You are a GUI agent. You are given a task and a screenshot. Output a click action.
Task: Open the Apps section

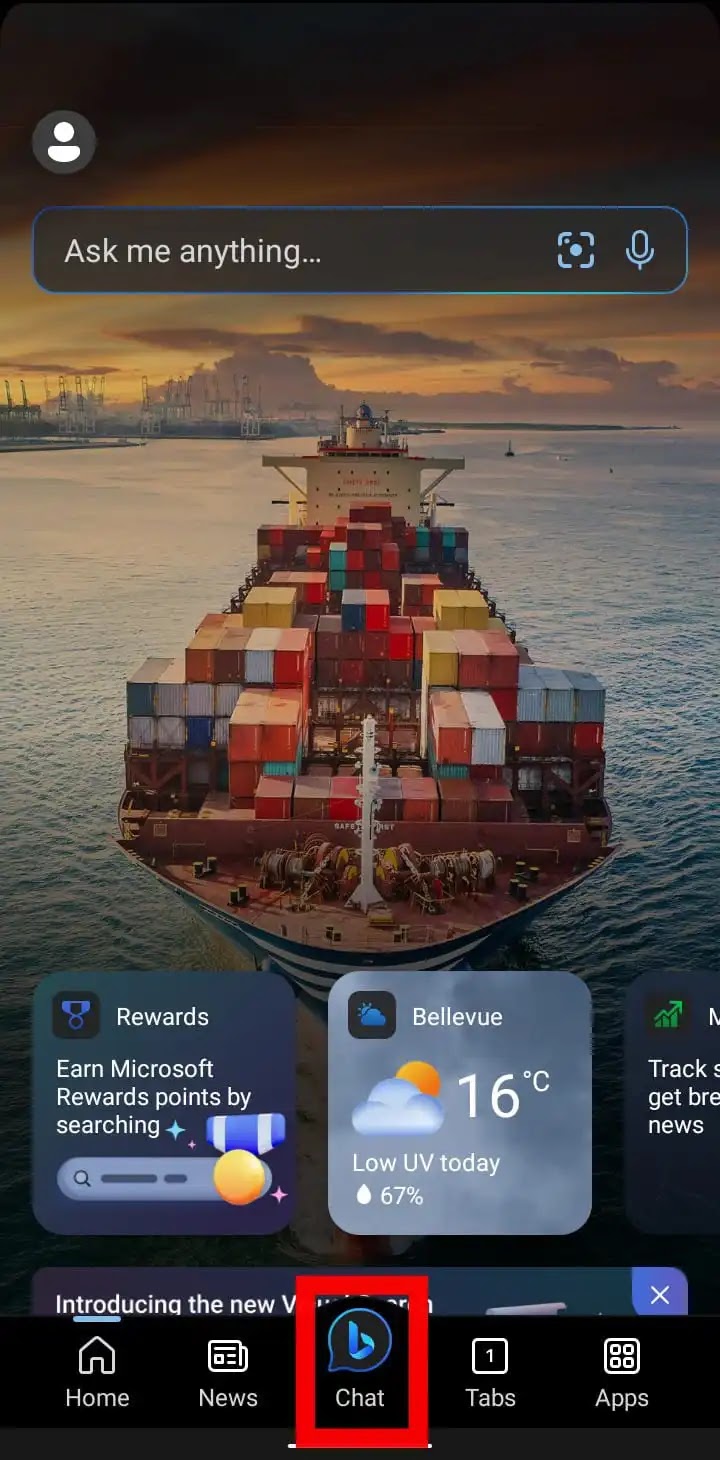pyautogui.click(x=622, y=1373)
